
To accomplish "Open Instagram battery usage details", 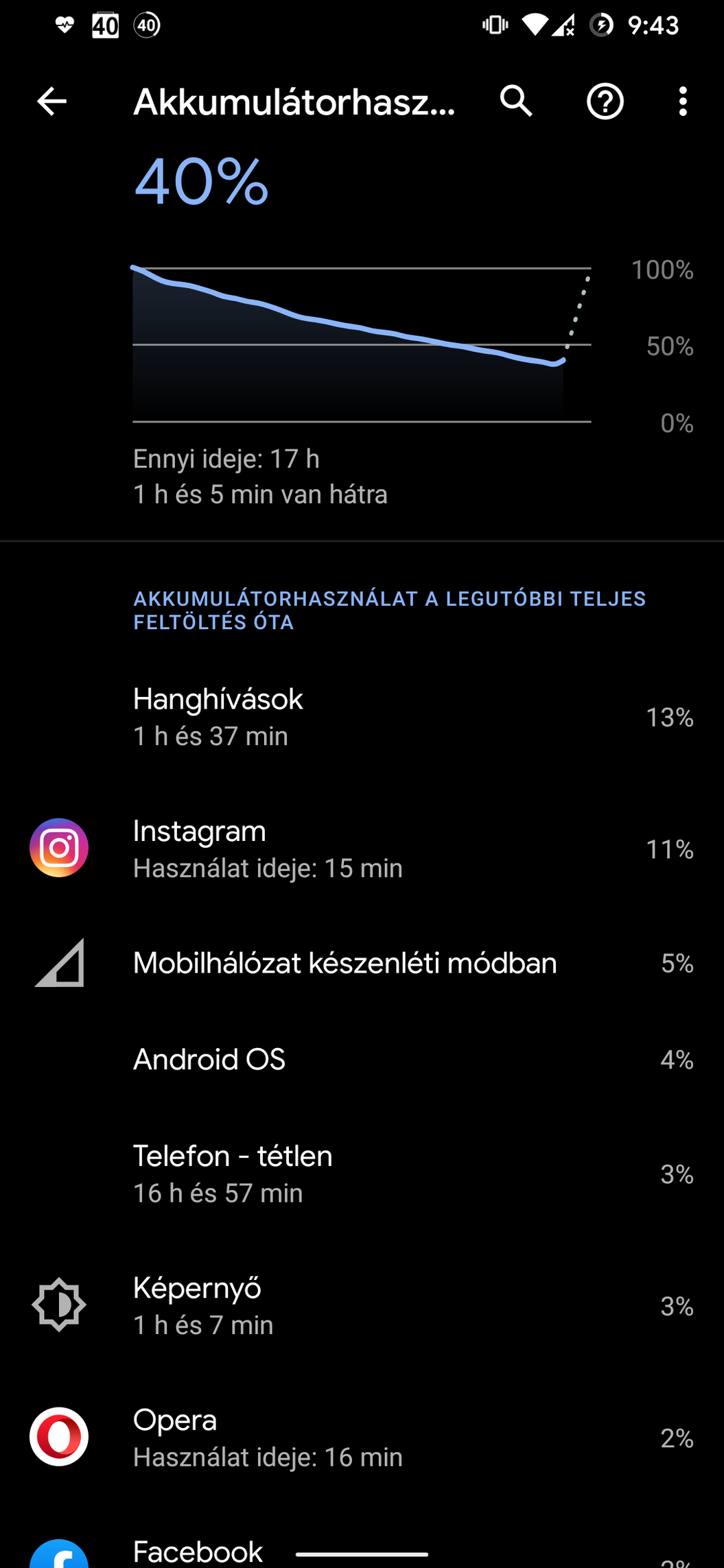I will pyautogui.click(x=362, y=849).
